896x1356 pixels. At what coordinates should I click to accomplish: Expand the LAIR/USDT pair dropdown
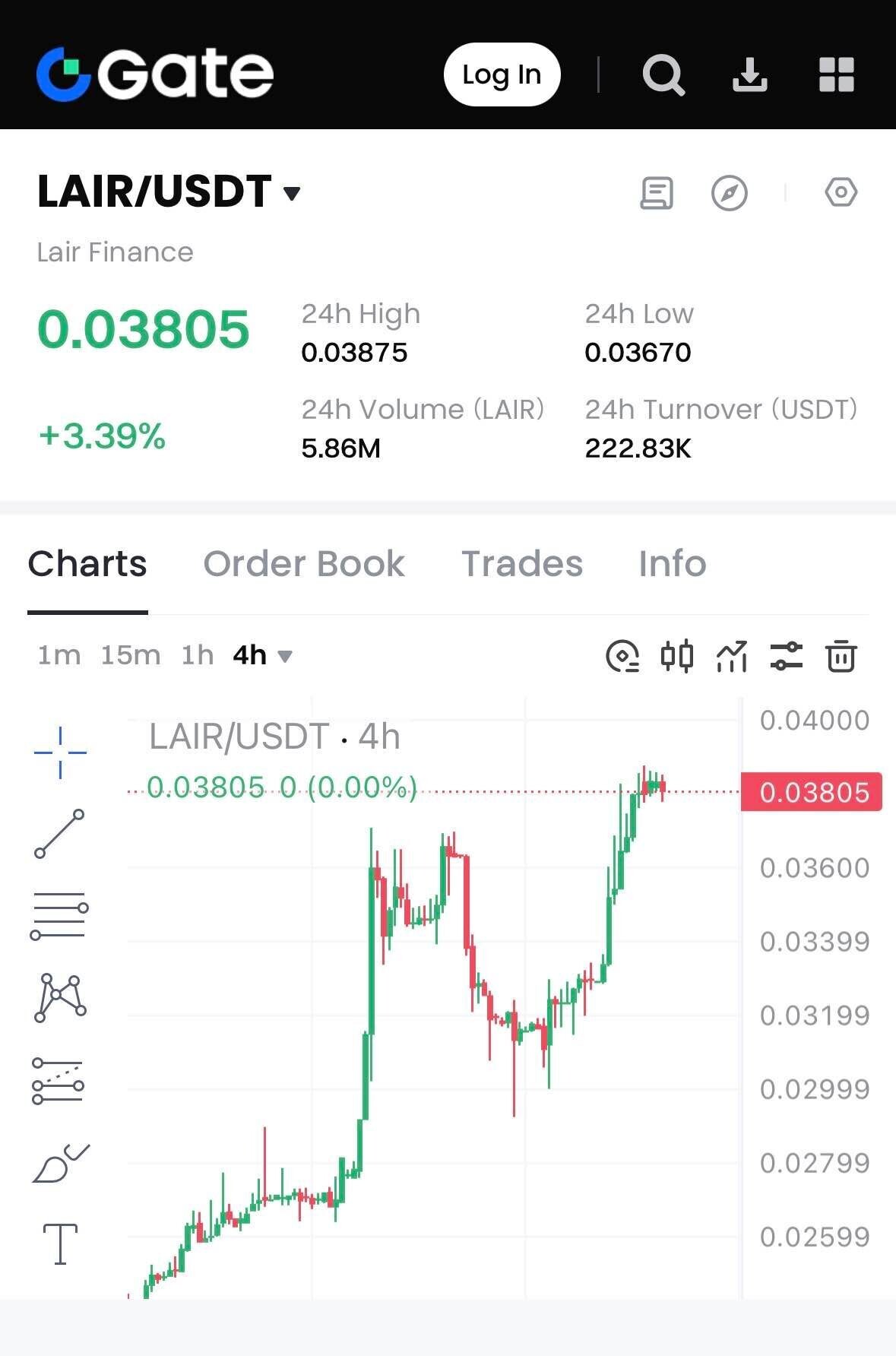[x=291, y=193]
